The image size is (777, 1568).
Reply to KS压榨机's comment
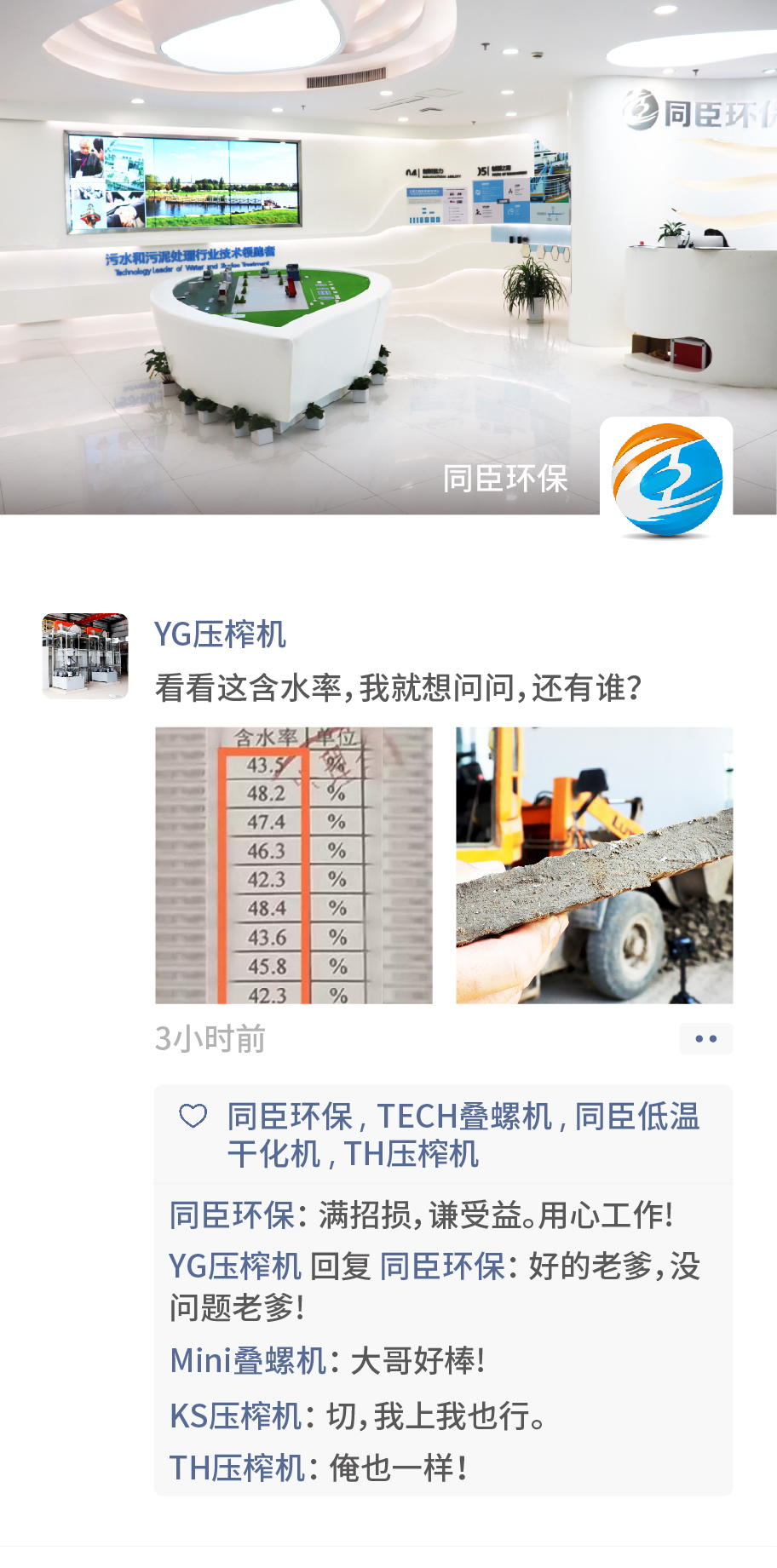click(435, 1416)
